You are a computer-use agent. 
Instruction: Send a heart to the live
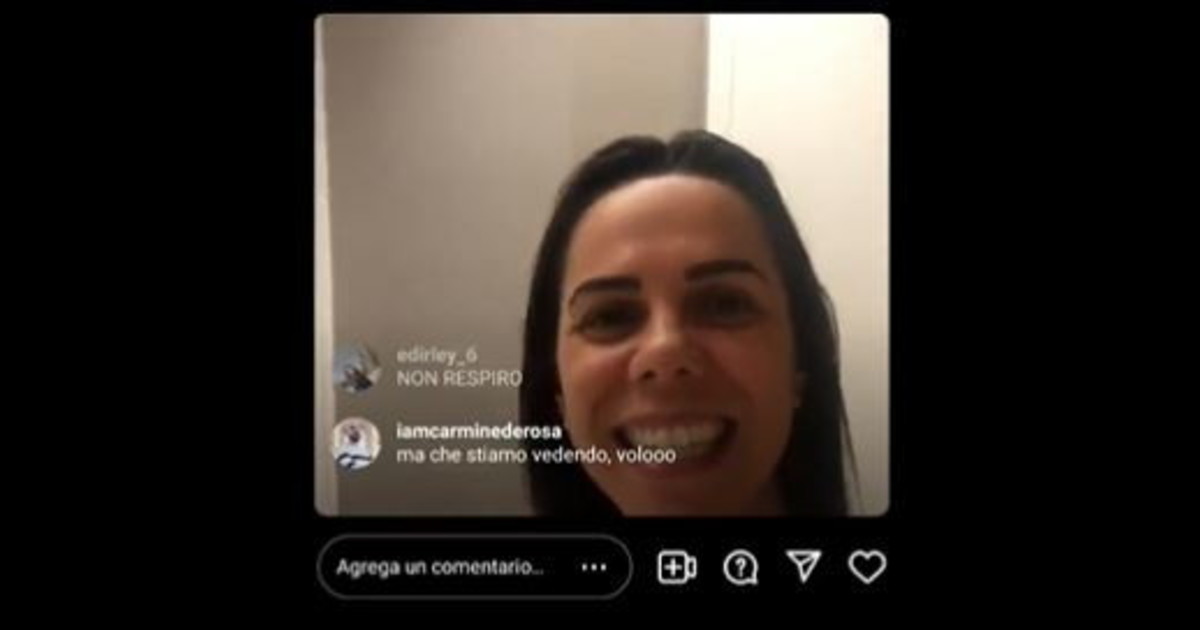(867, 567)
